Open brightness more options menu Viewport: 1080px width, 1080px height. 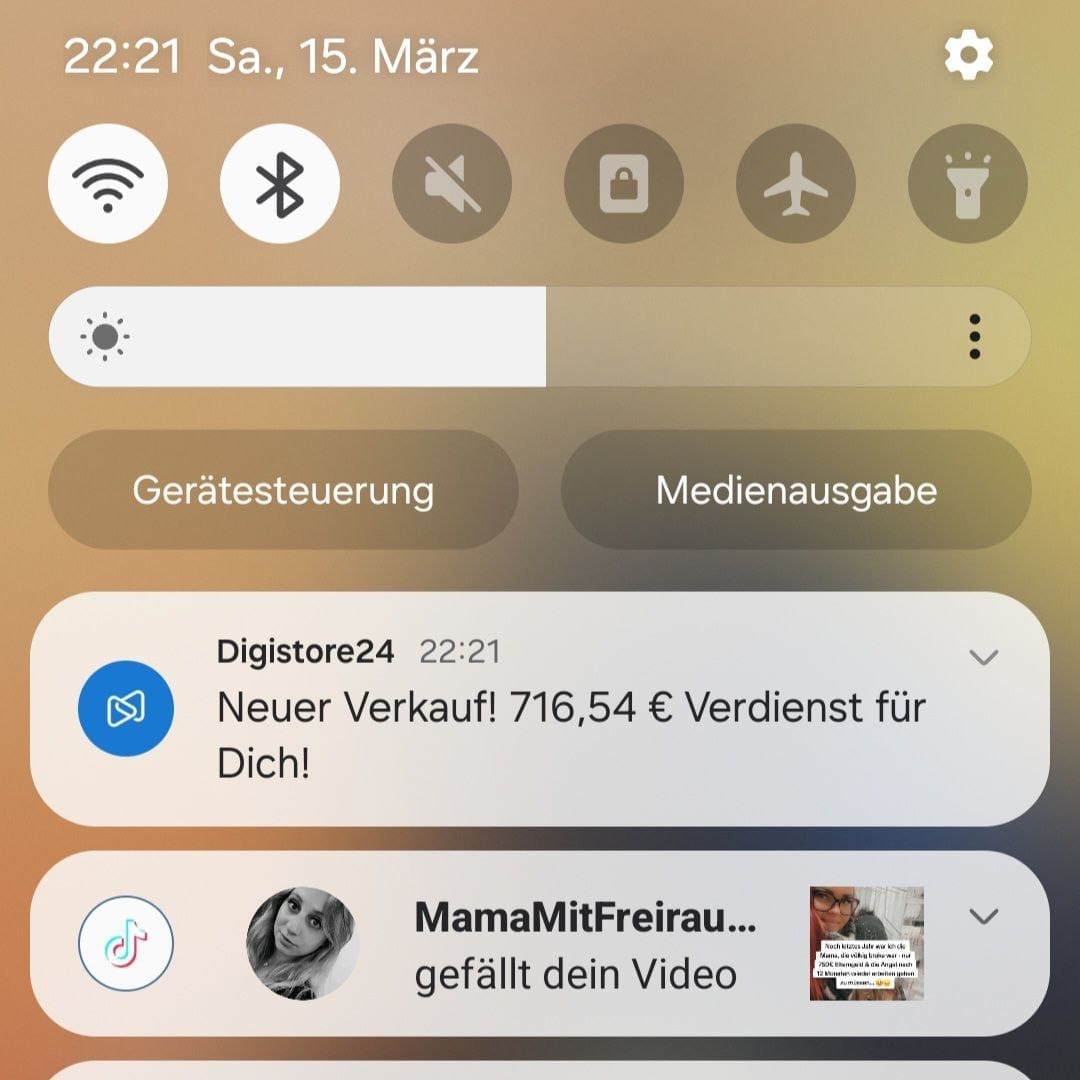click(975, 337)
